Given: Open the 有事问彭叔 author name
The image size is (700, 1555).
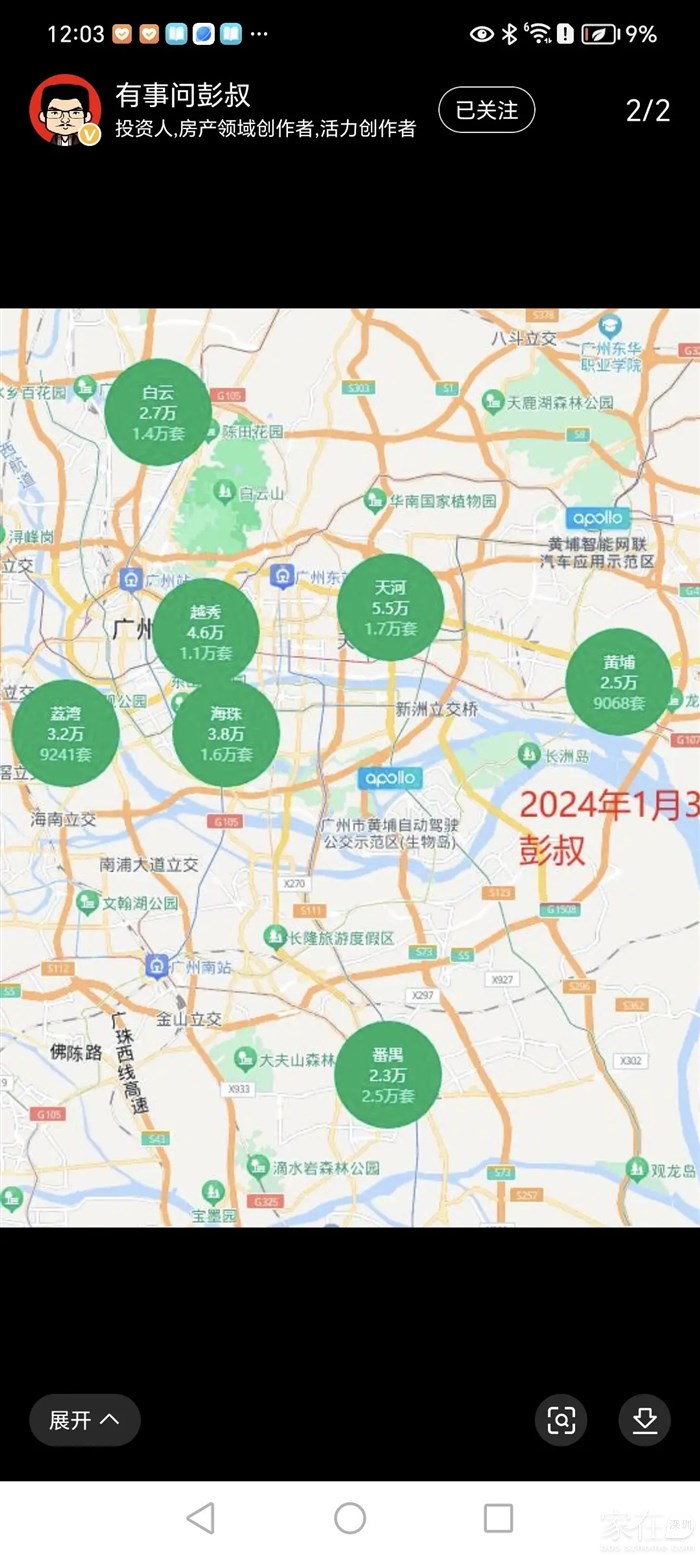Looking at the screenshot, I should (182, 96).
